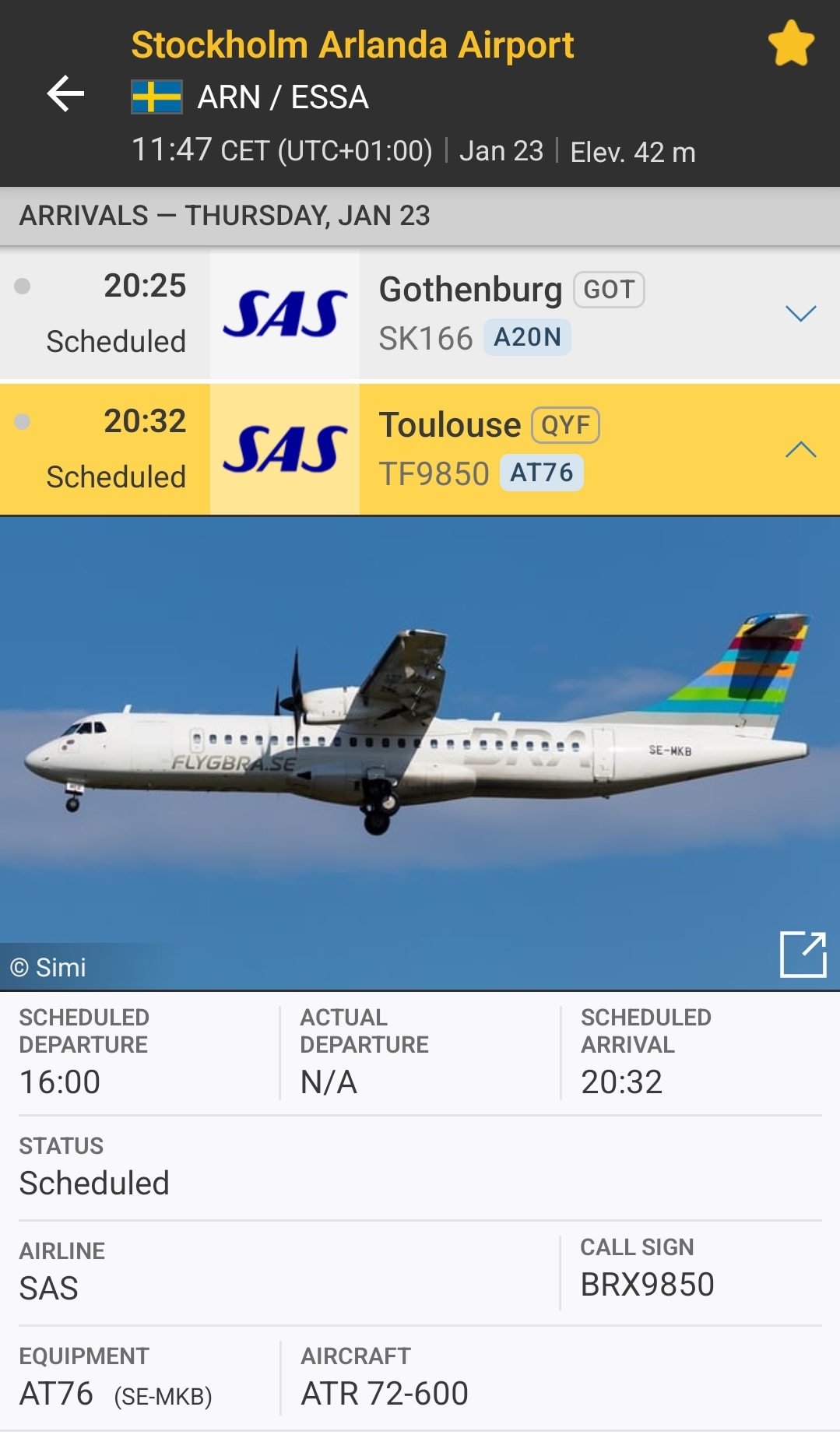Expand details for the Gothenburg arrival

click(800, 313)
